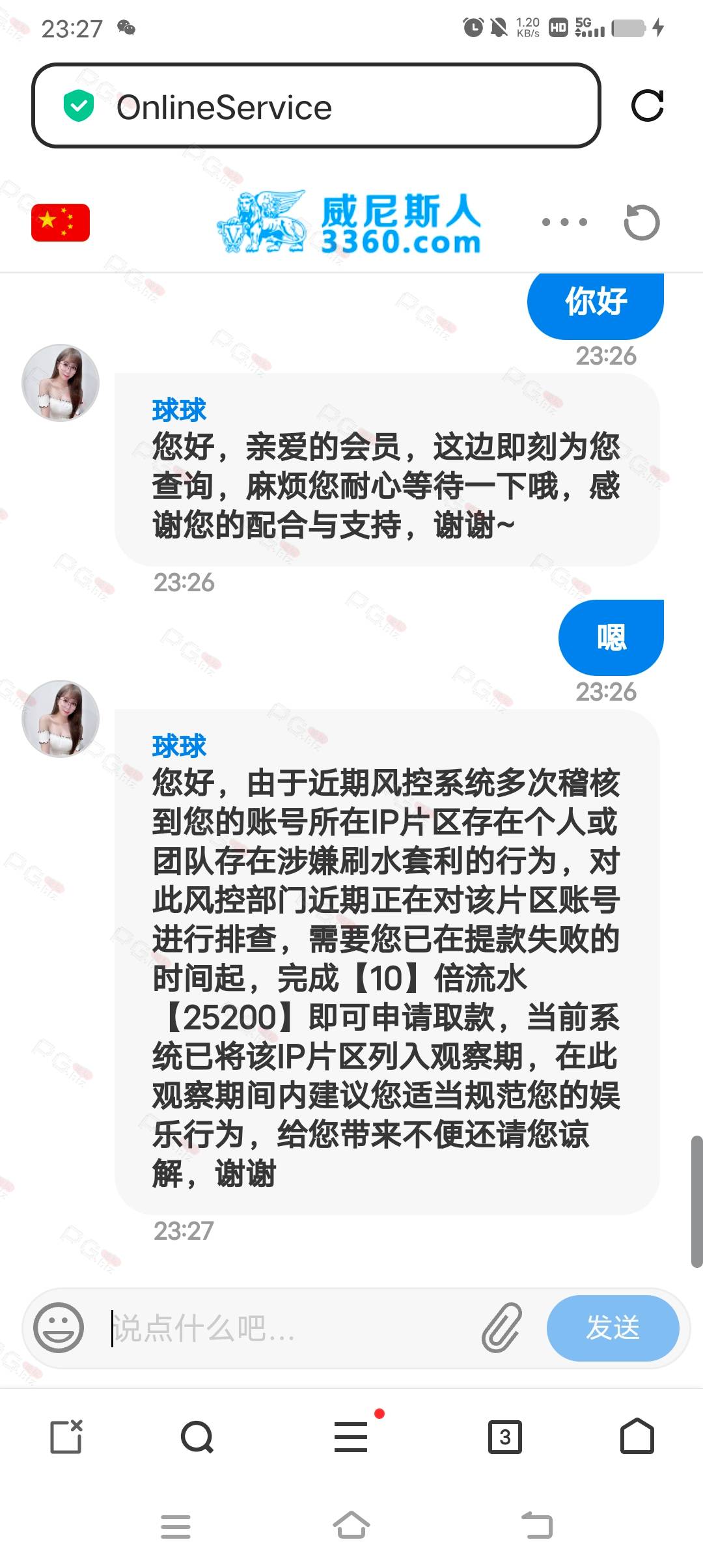Image resolution: width=703 pixels, height=1568 pixels.
Task: Reload the page with the browser refresh icon
Action: pyautogui.click(x=647, y=105)
